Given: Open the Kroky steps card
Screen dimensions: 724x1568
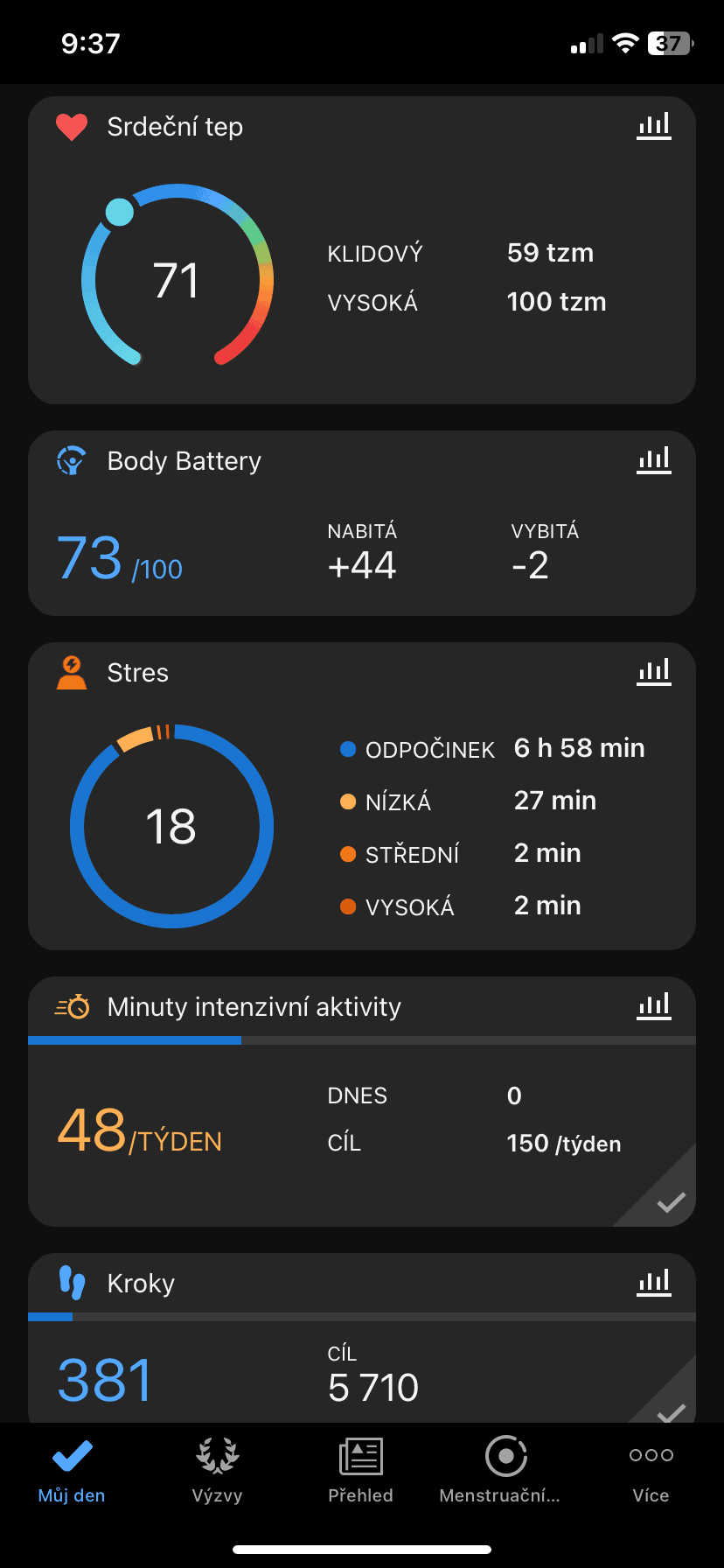Looking at the screenshot, I should [361, 1365].
